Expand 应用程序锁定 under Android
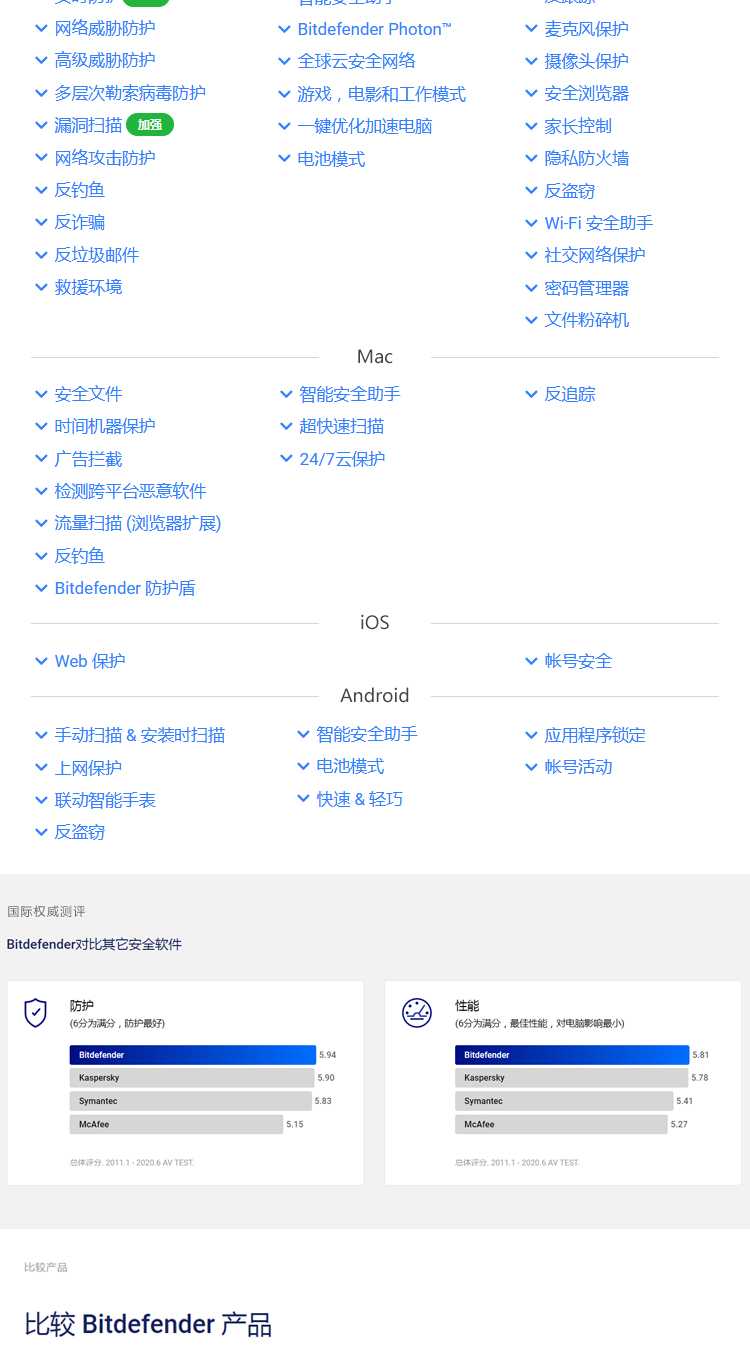 point(594,735)
